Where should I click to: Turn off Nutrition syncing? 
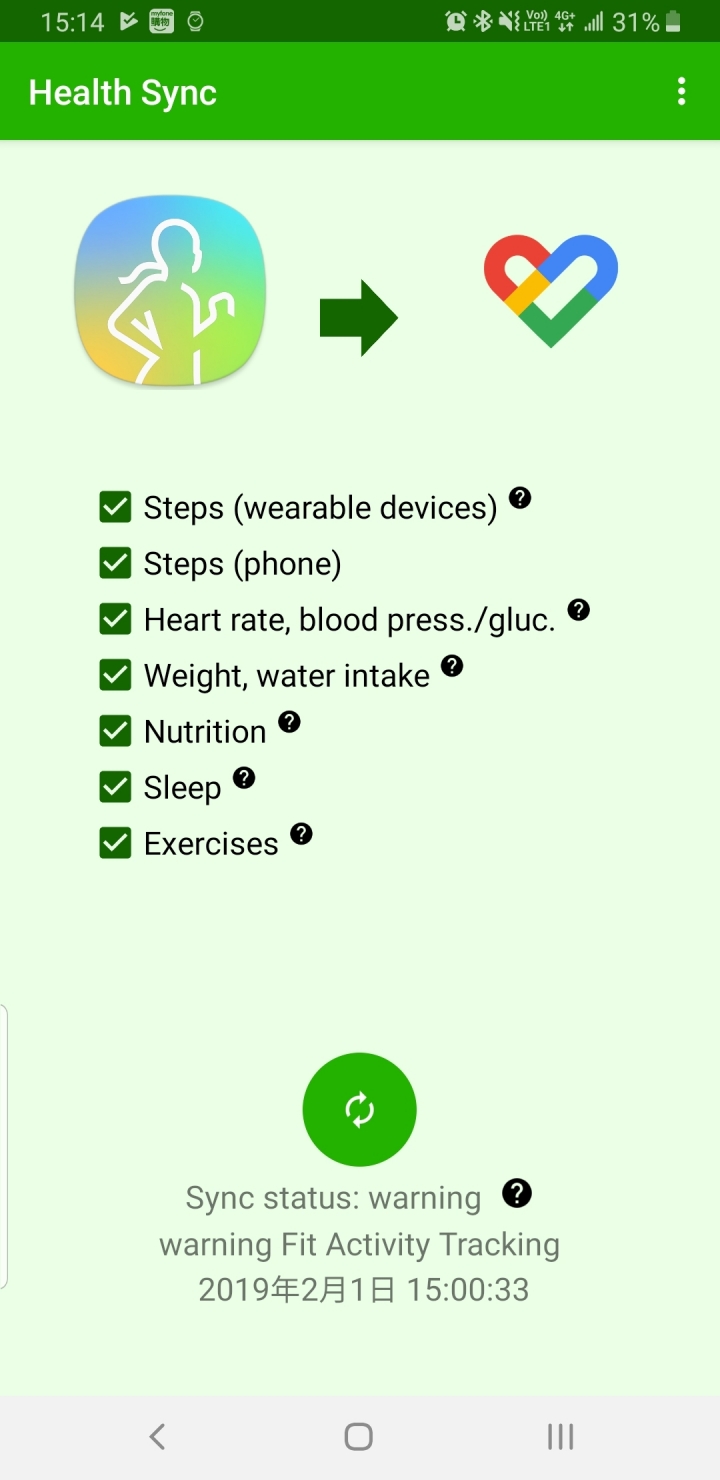(116, 731)
